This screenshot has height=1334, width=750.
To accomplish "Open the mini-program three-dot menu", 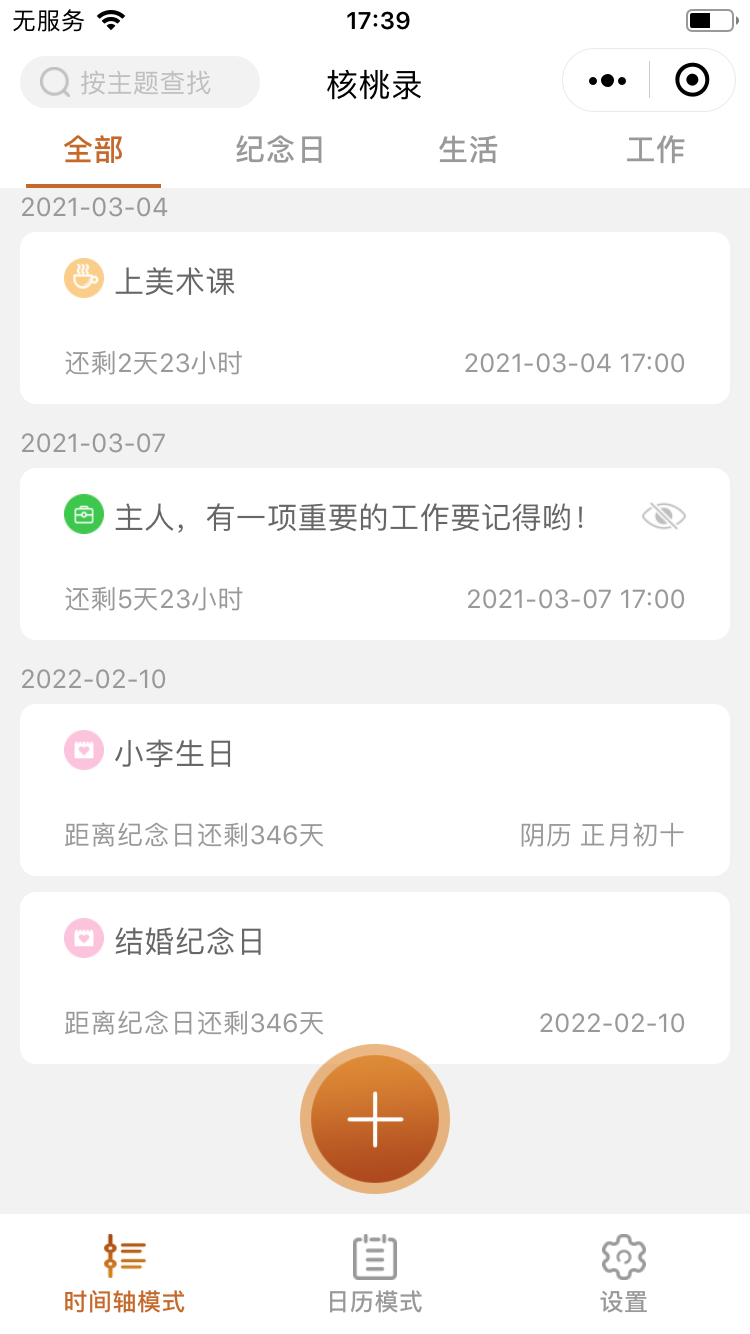I will point(607,81).
